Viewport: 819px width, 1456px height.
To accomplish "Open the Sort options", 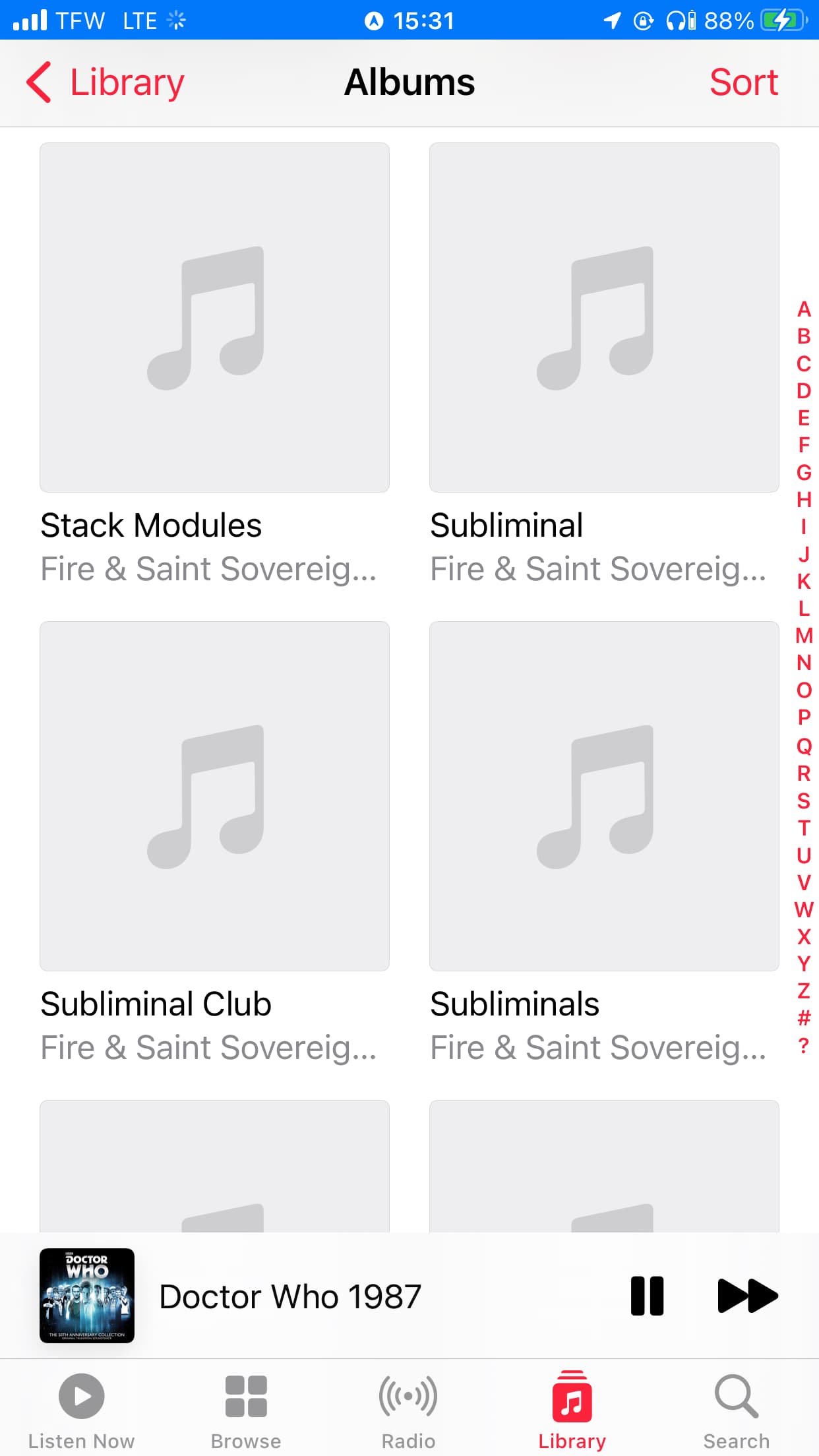I will click(x=744, y=82).
